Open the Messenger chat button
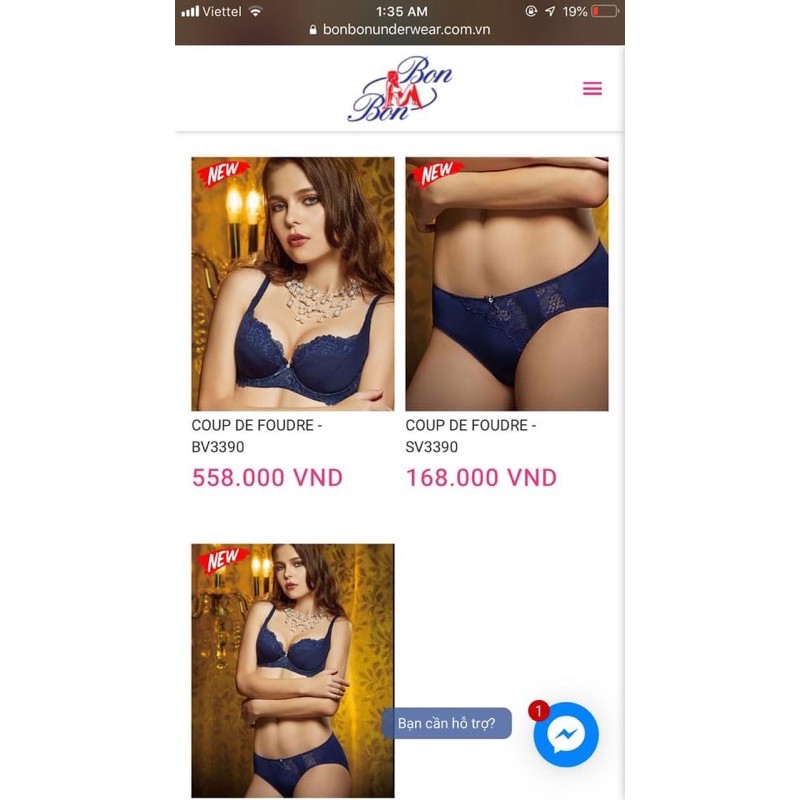The image size is (800, 800). [566, 735]
